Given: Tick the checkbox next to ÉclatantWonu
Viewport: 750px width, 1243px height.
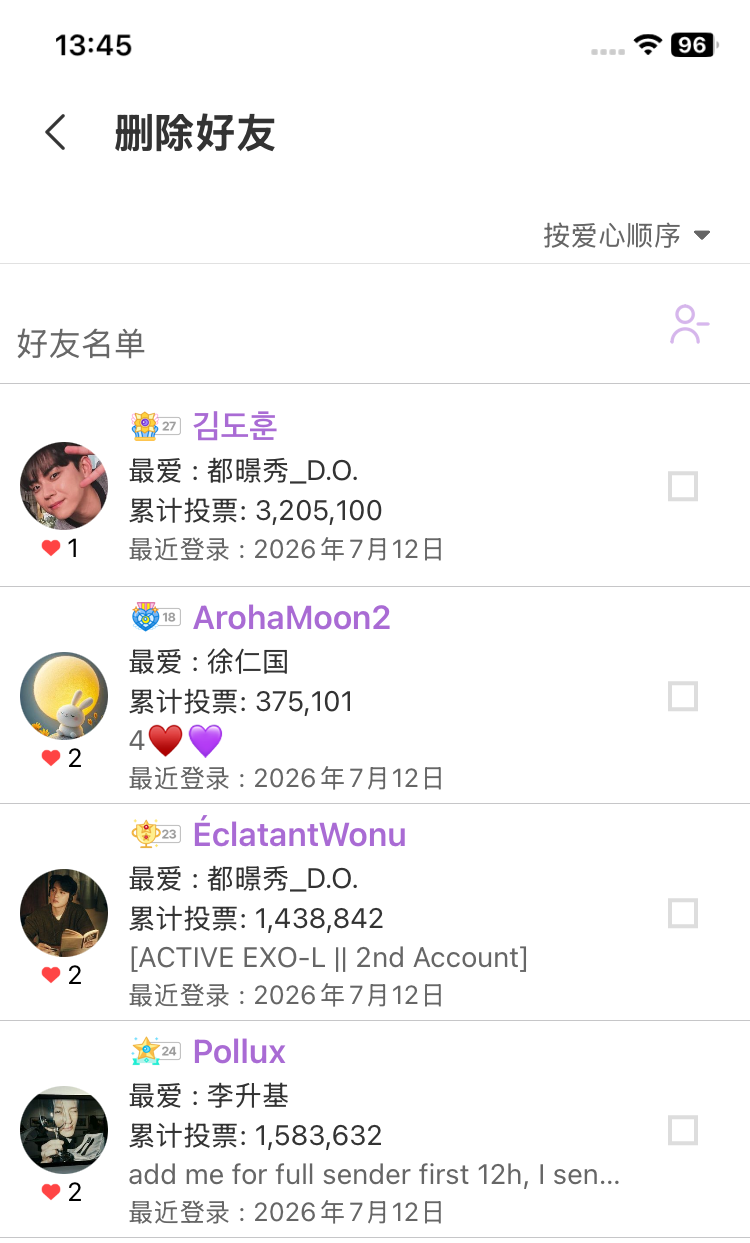Looking at the screenshot, I should [x=683, y=913].
